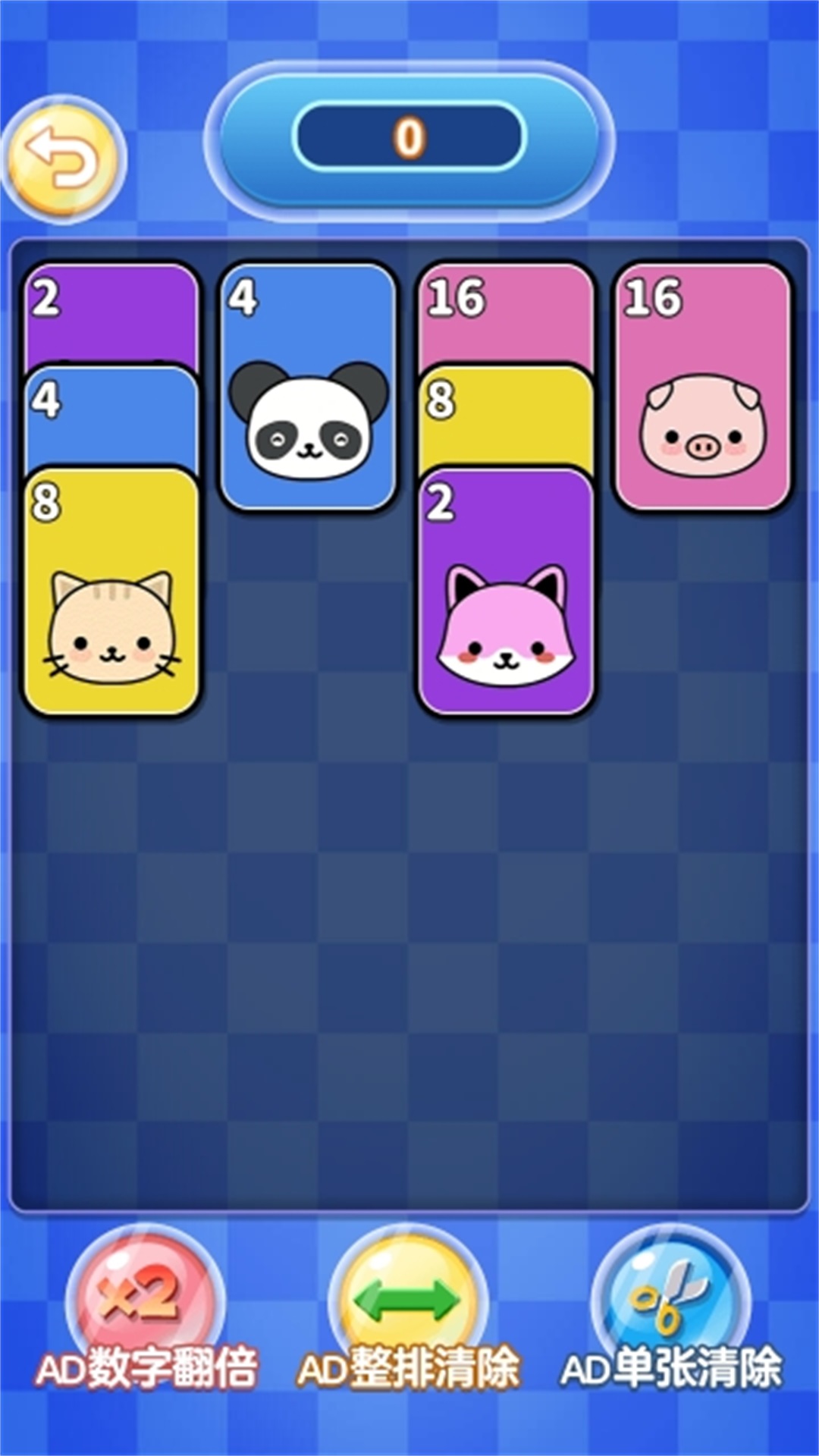This screenshot has width=819, height=1456.
Task: Tap the yellow back arrow button
Action: click(x=64, y=158)
